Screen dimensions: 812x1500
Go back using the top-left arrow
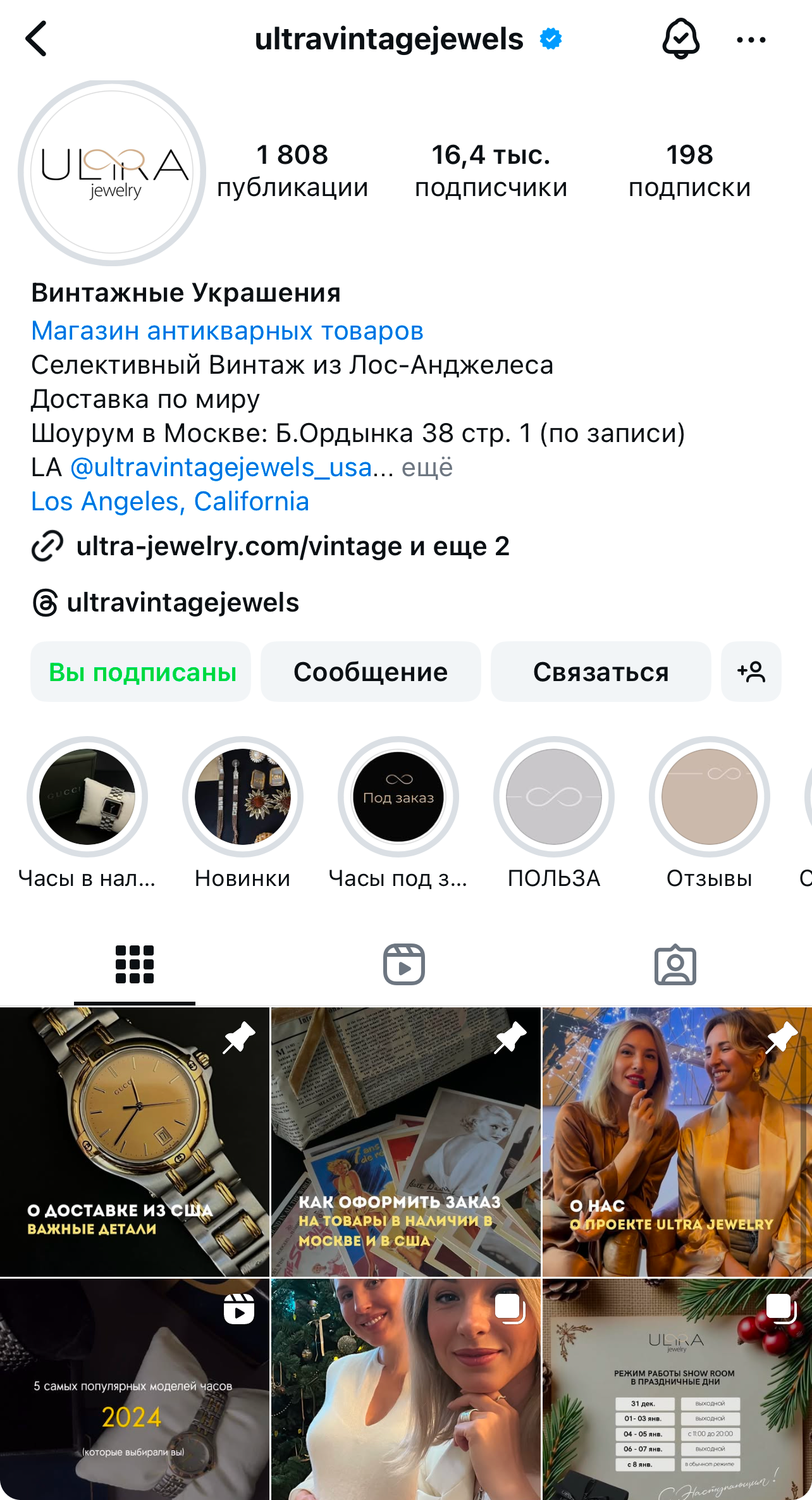(37, 39)
